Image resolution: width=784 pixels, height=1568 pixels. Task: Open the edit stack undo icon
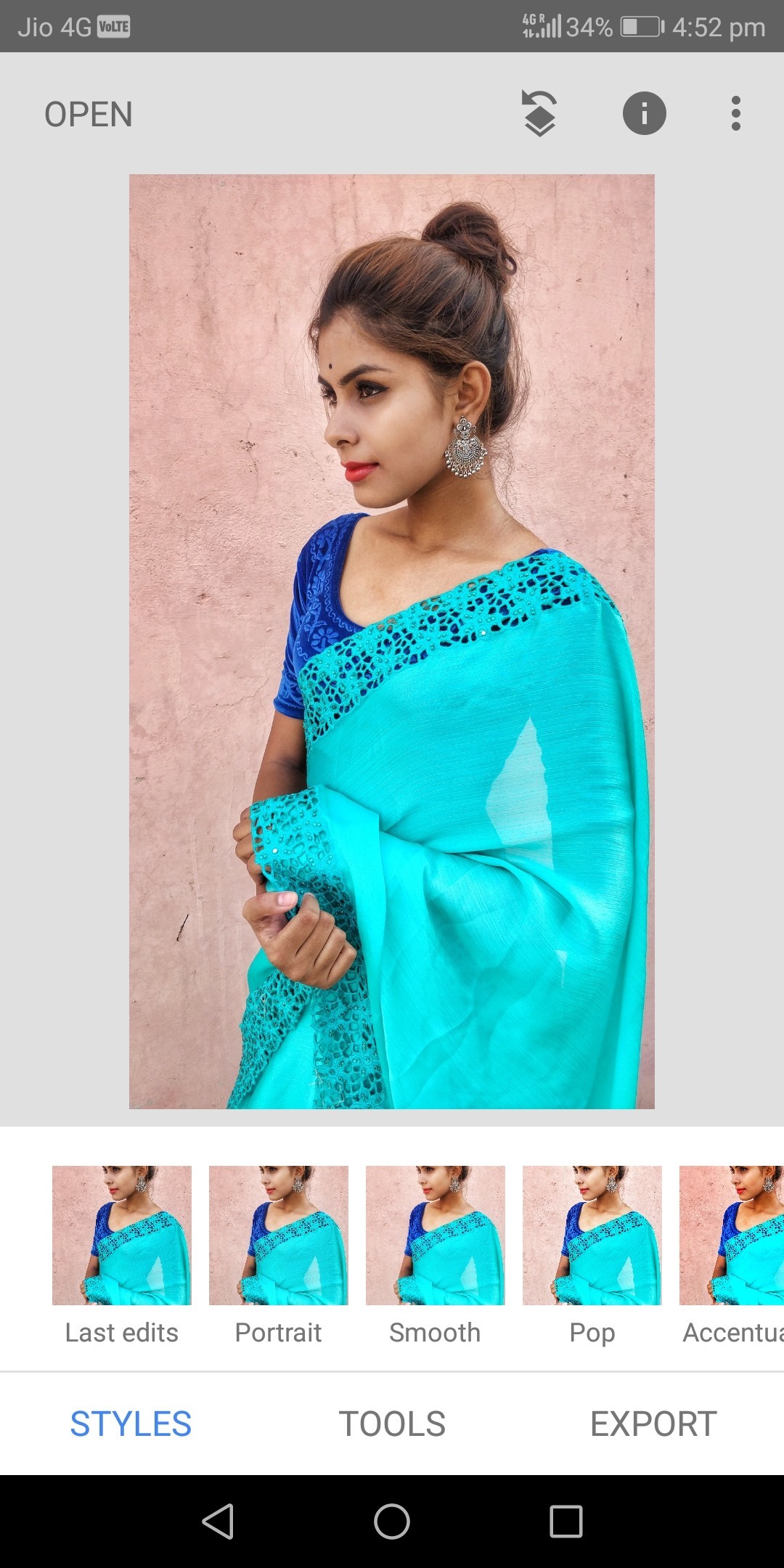pos(539,114)
